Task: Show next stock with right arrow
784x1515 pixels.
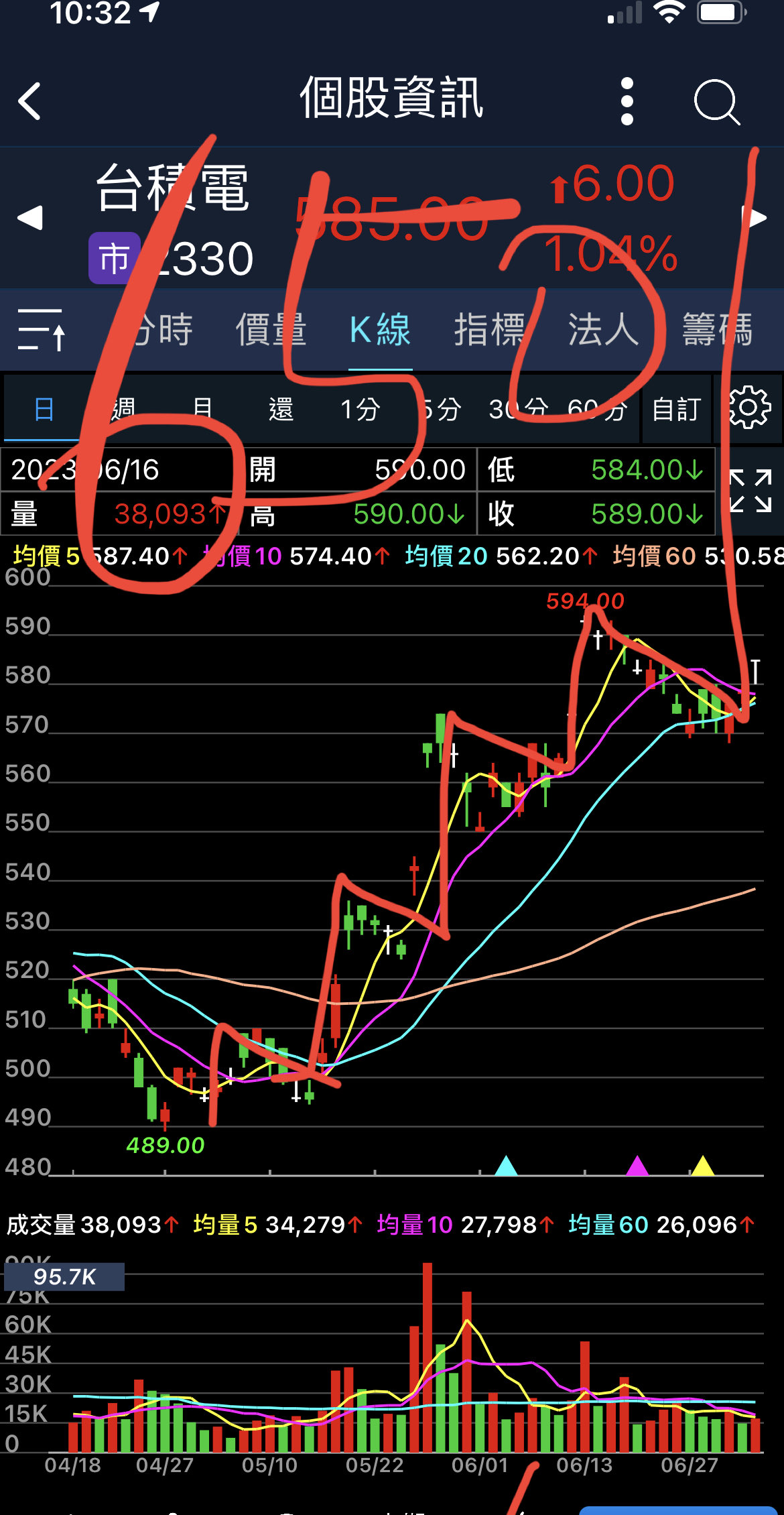Action: point(756,218)
